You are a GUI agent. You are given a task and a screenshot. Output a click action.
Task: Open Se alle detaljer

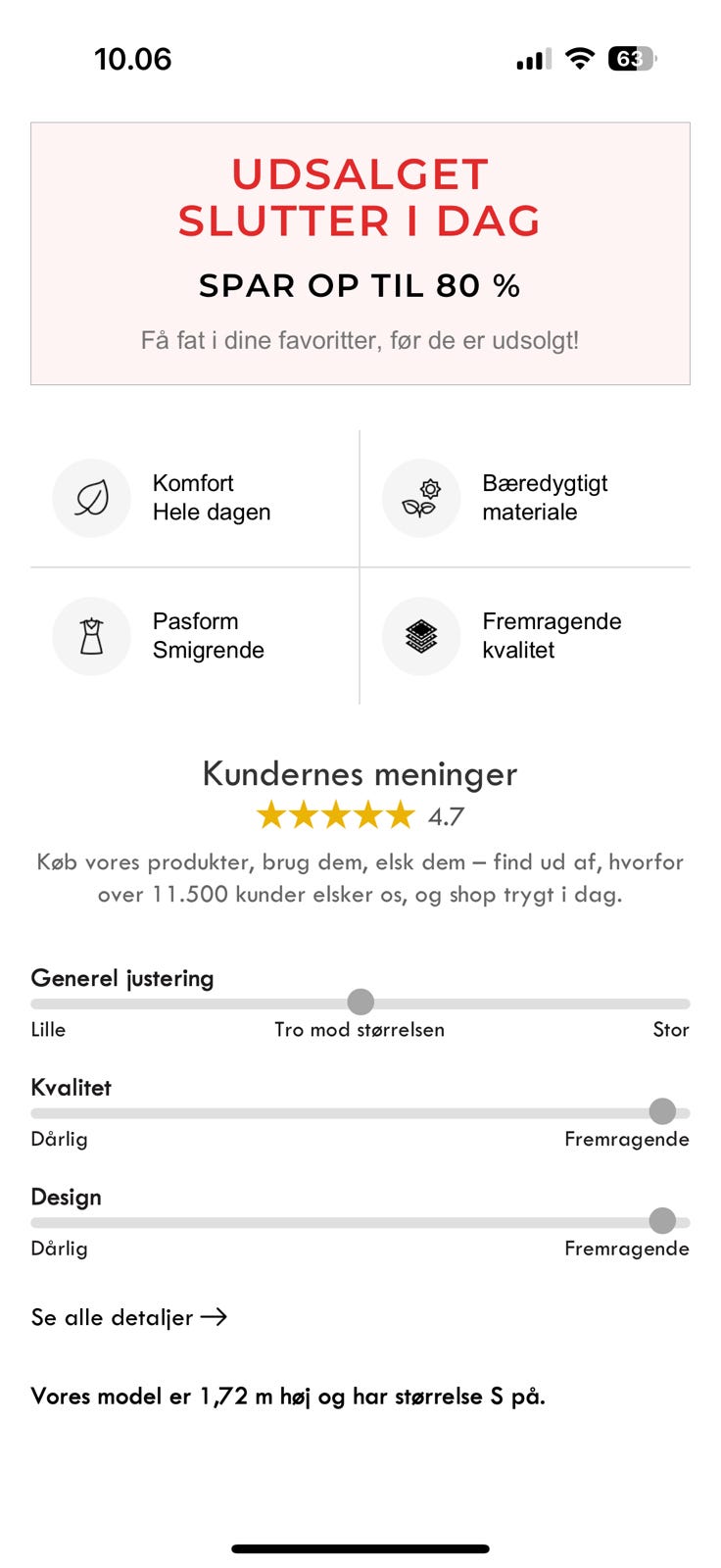click(x=114, y=1318)
